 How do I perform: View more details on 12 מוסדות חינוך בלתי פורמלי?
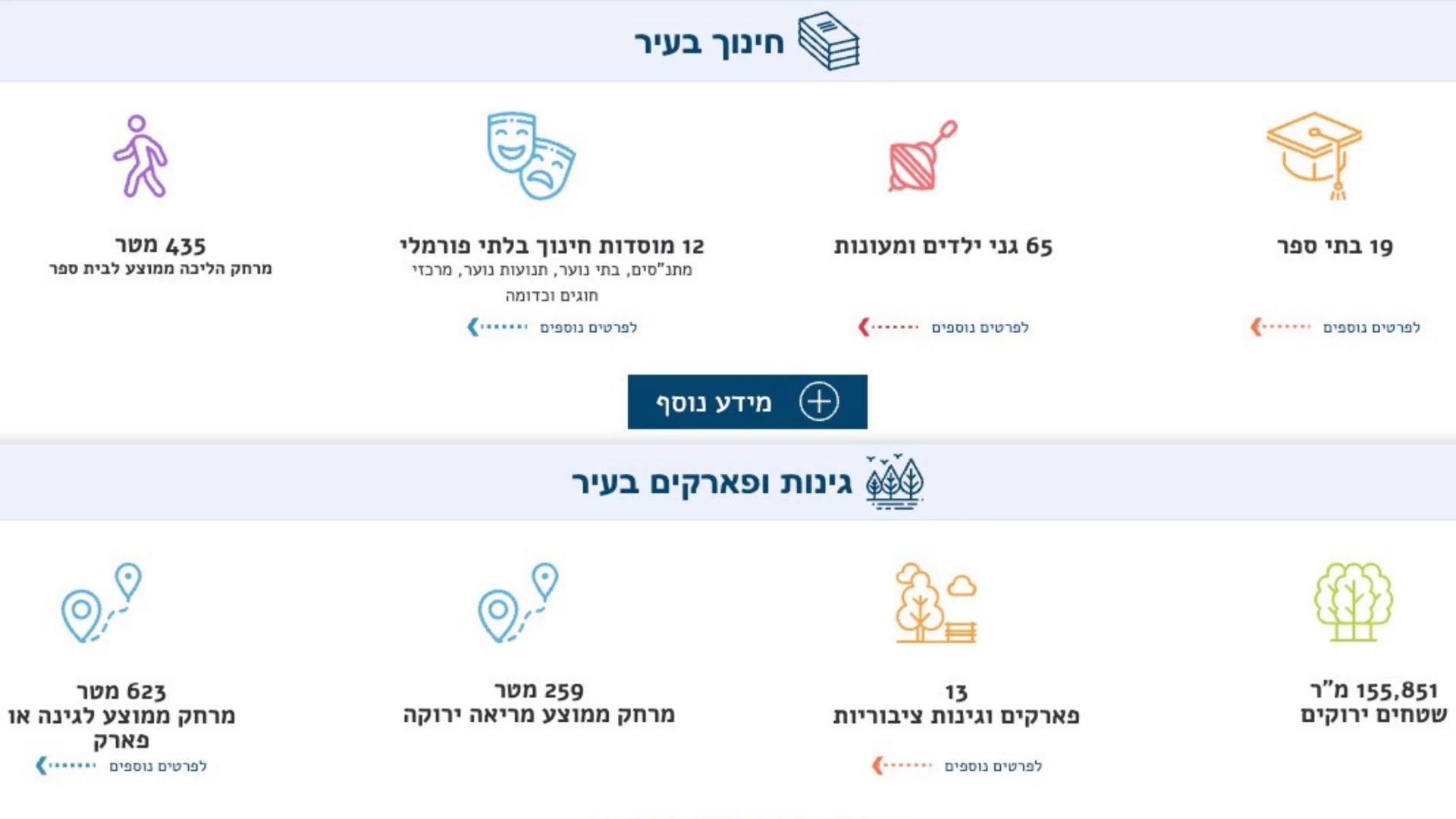587,328
